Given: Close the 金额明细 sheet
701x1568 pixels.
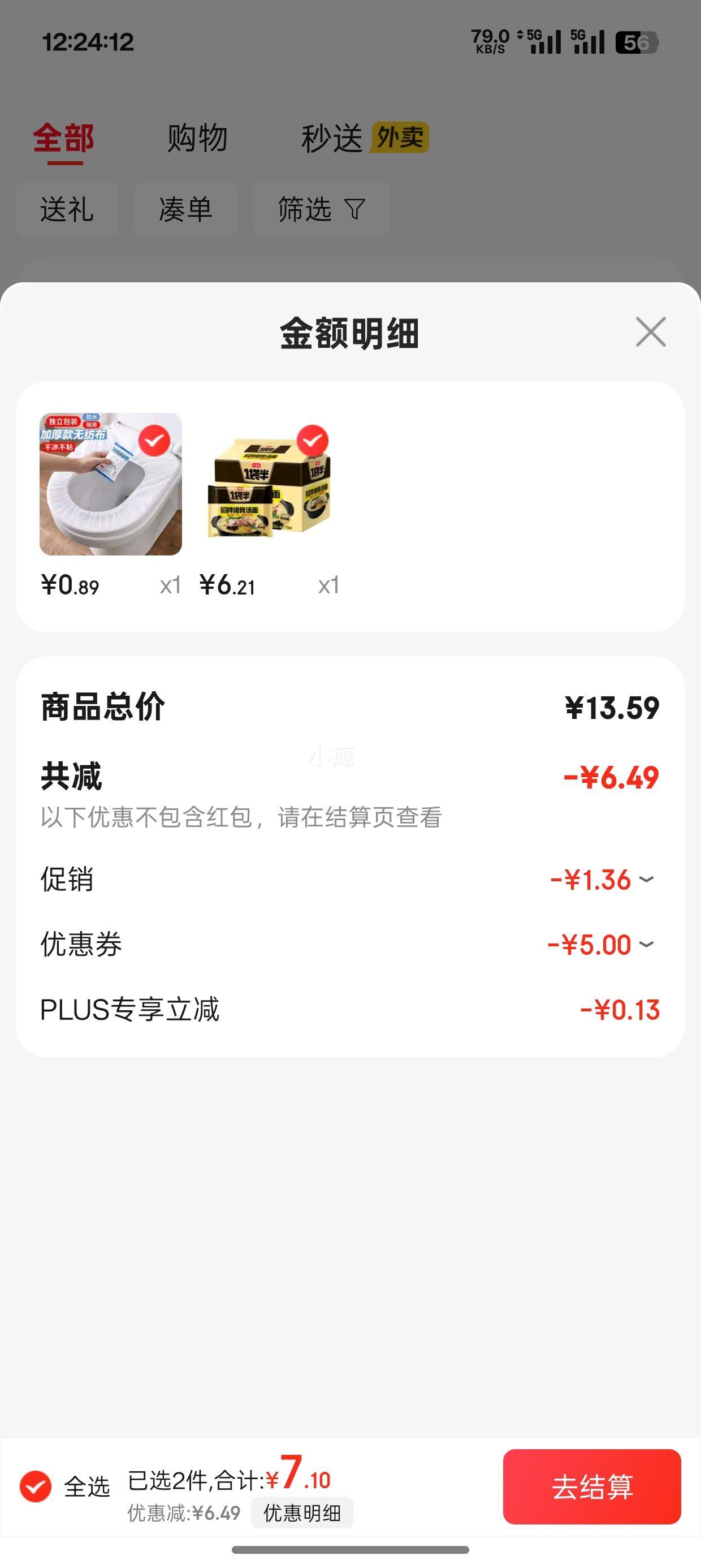Looking at the screenshot, I should 651,331.
